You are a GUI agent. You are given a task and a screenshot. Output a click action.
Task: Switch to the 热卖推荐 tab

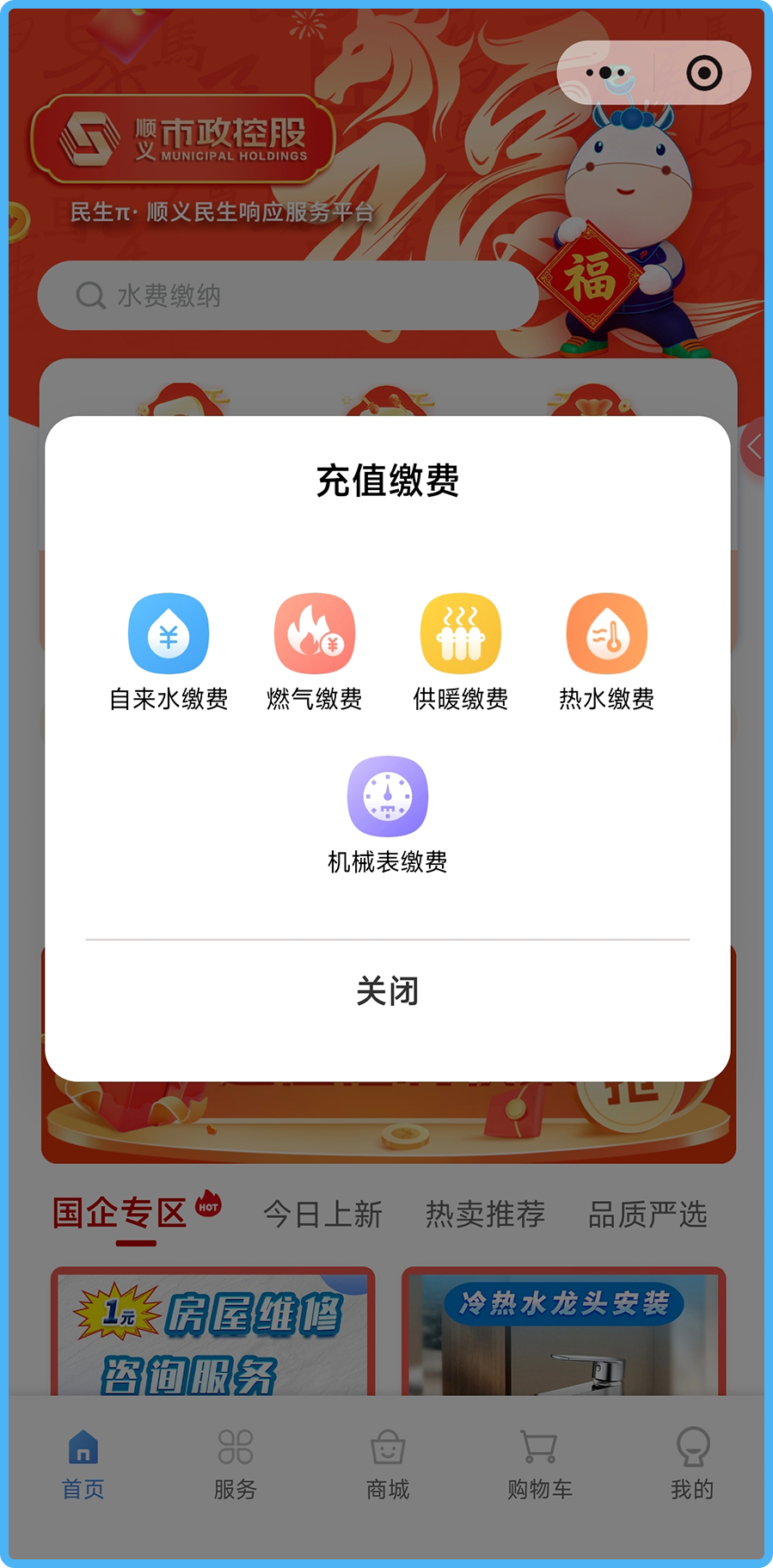click(x=485, y=1215)
